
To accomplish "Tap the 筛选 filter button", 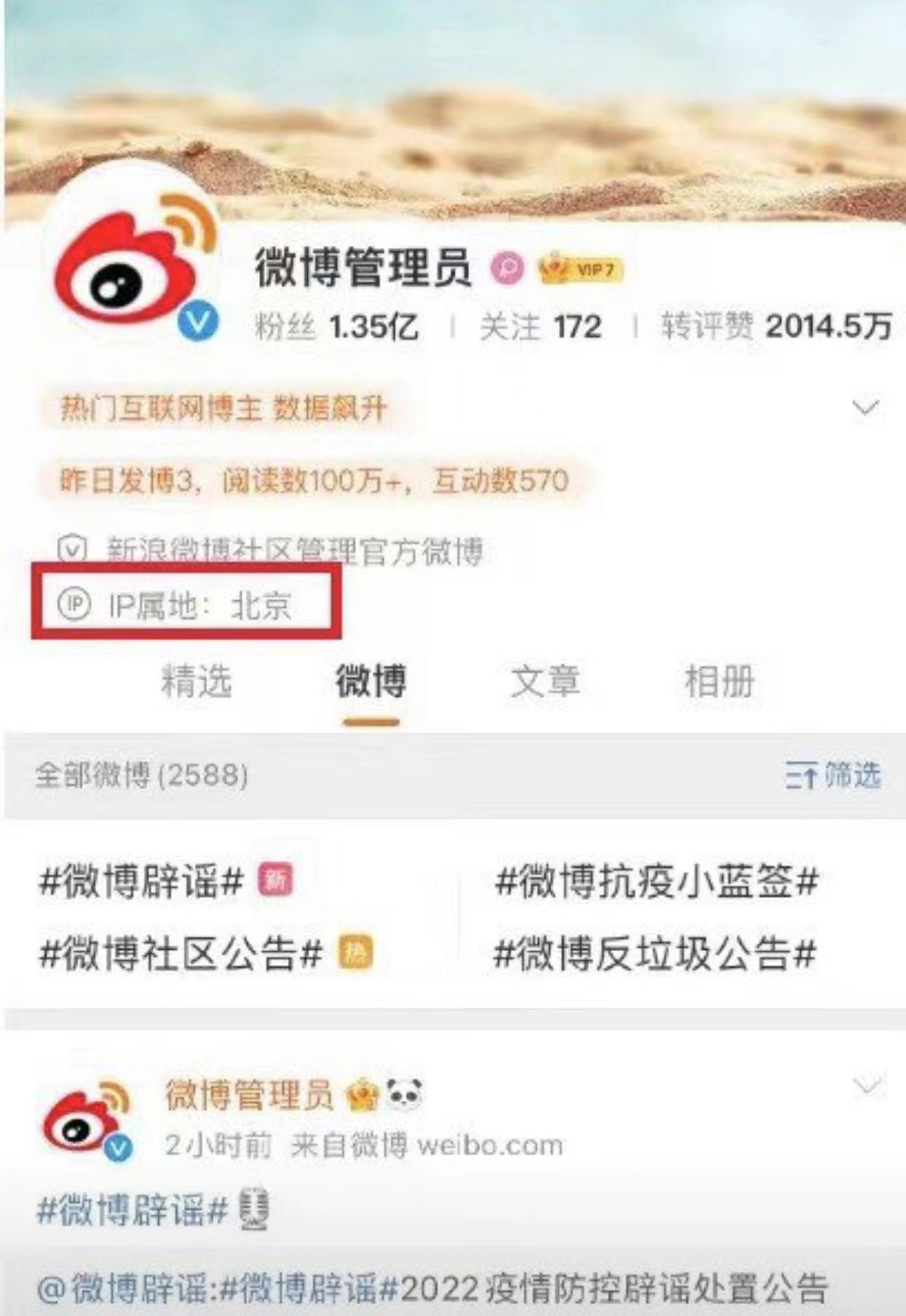I will (x=832, y=775).
